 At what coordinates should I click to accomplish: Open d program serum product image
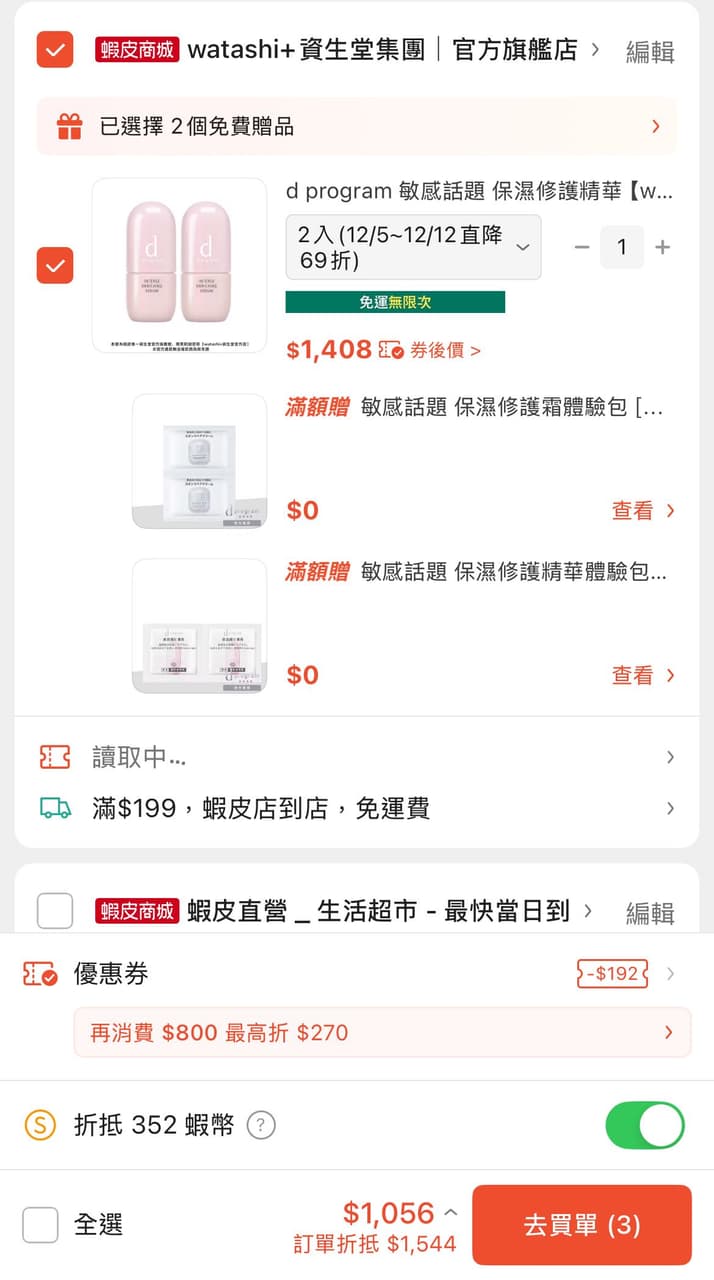click(x=180, y=265)
